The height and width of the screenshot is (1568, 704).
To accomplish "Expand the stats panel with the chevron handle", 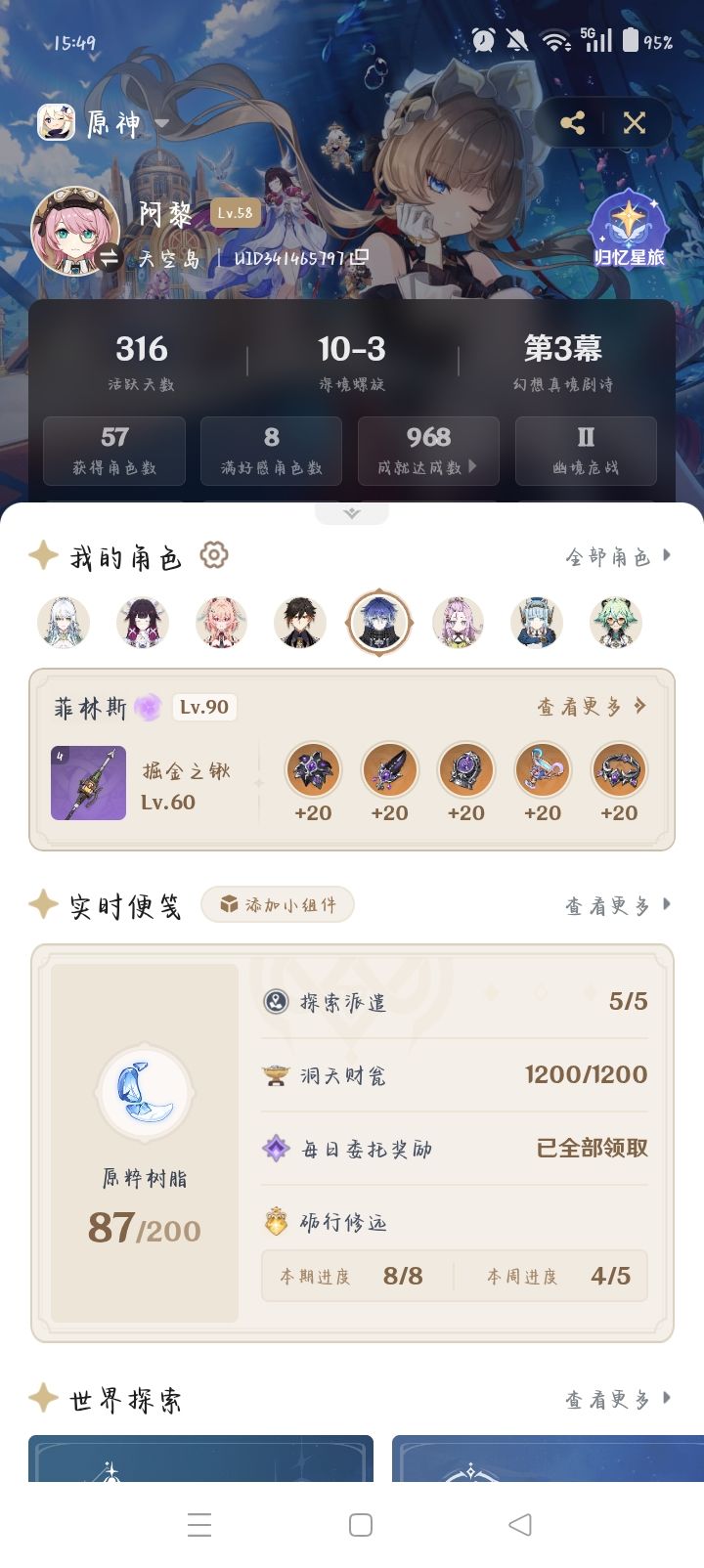I will click(352, 513).
